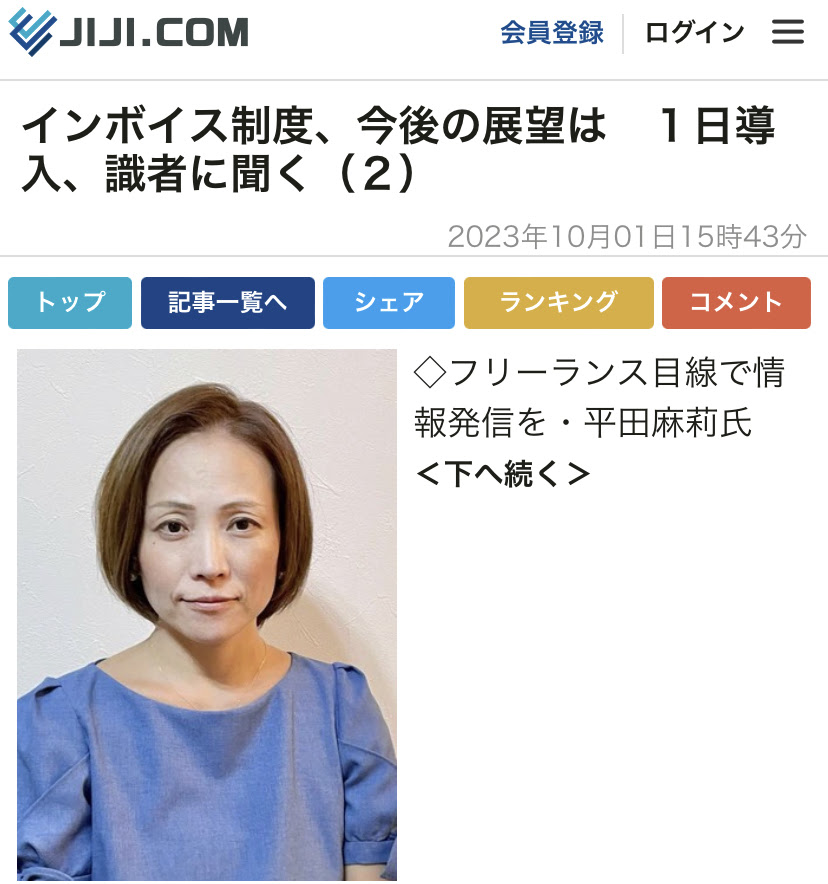Open the ログイン page
The height and width of the screenshot is (884, 828).
click(694, 33)
